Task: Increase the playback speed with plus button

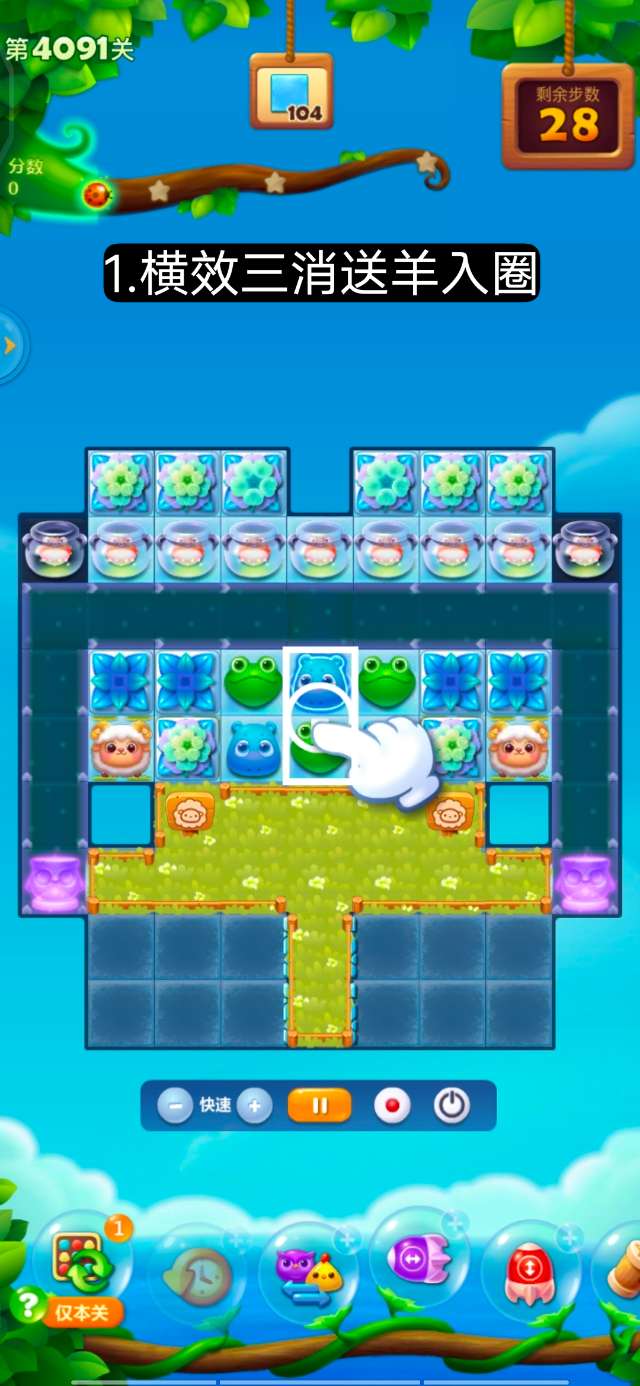Action: [x=254, y=1106]
